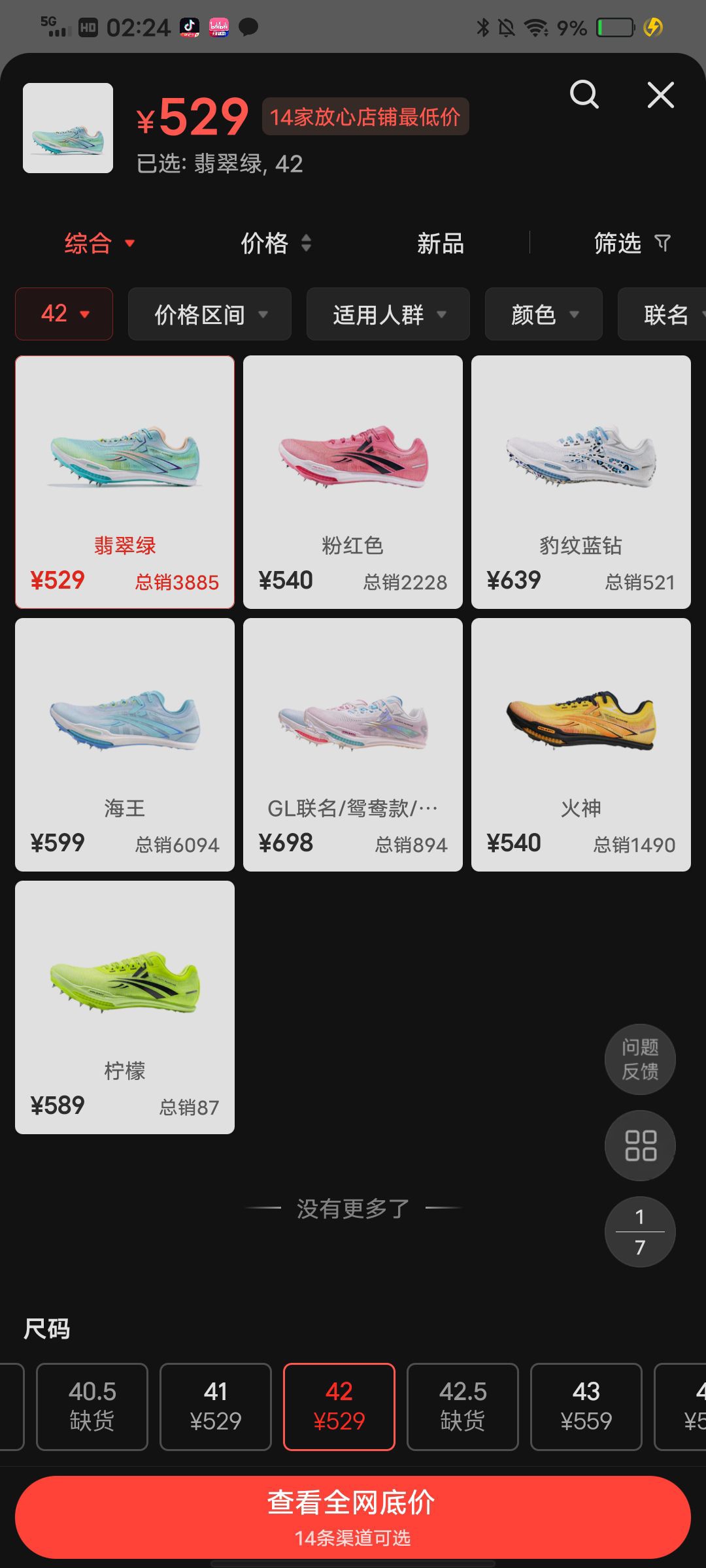This screenshot has width=706, height=1568.
Task: Choose size 43 at ¥559
Action: pos(586,1407)
